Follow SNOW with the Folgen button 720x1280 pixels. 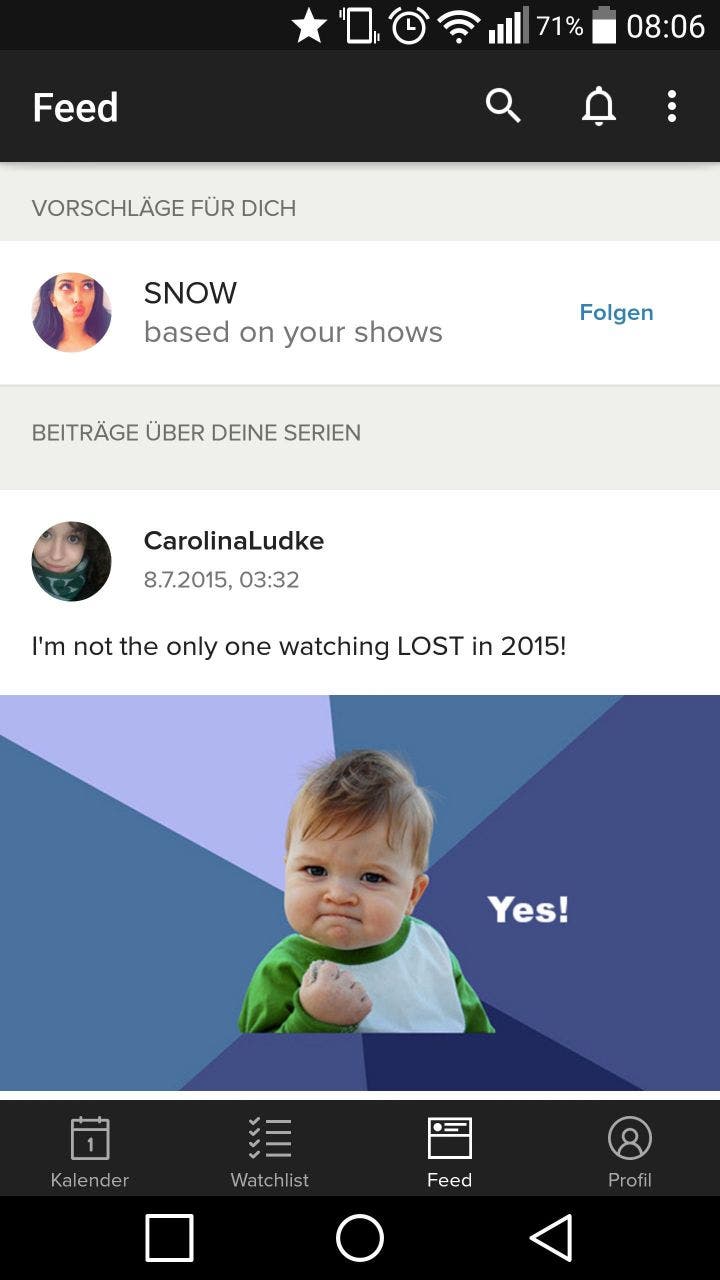pos(616,312)
